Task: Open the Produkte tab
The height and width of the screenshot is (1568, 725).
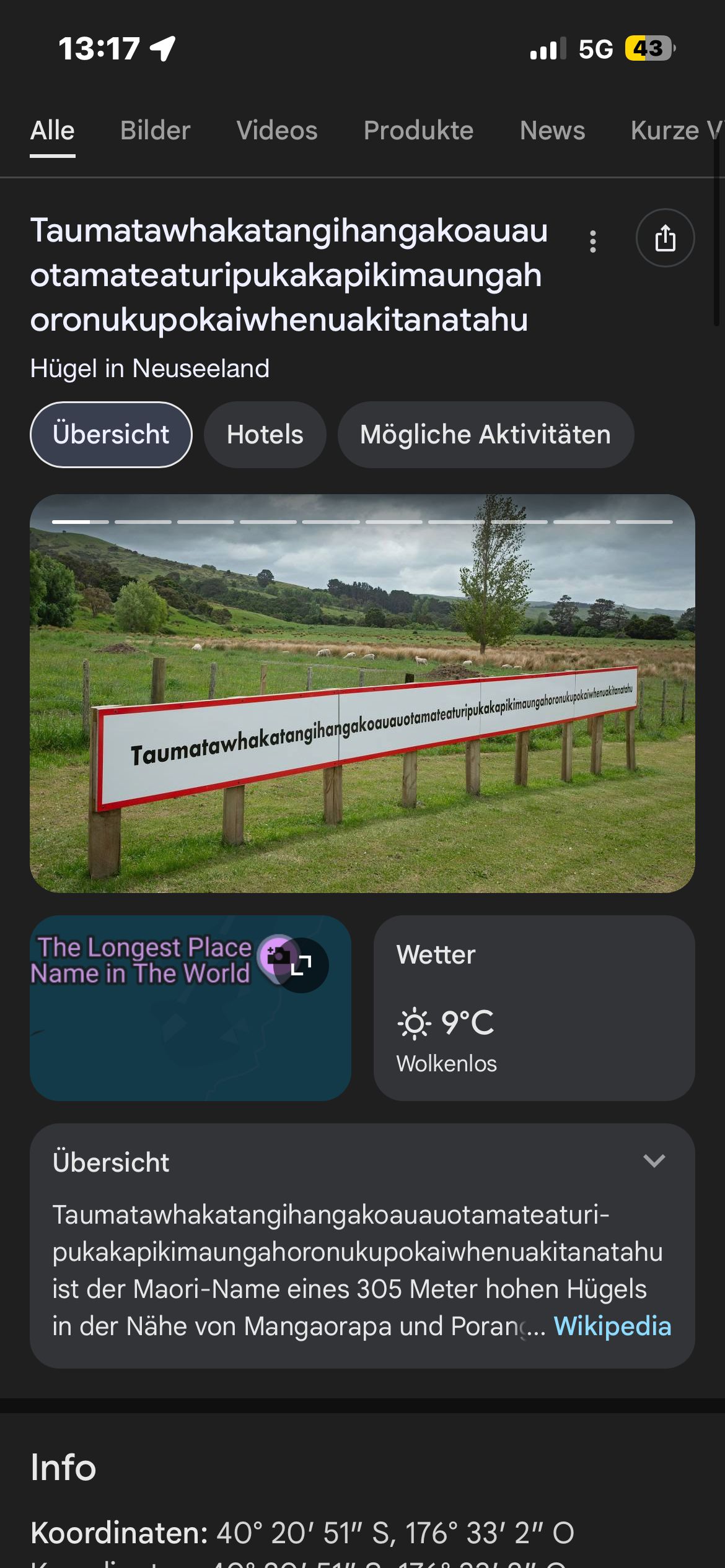Action: 418,131
